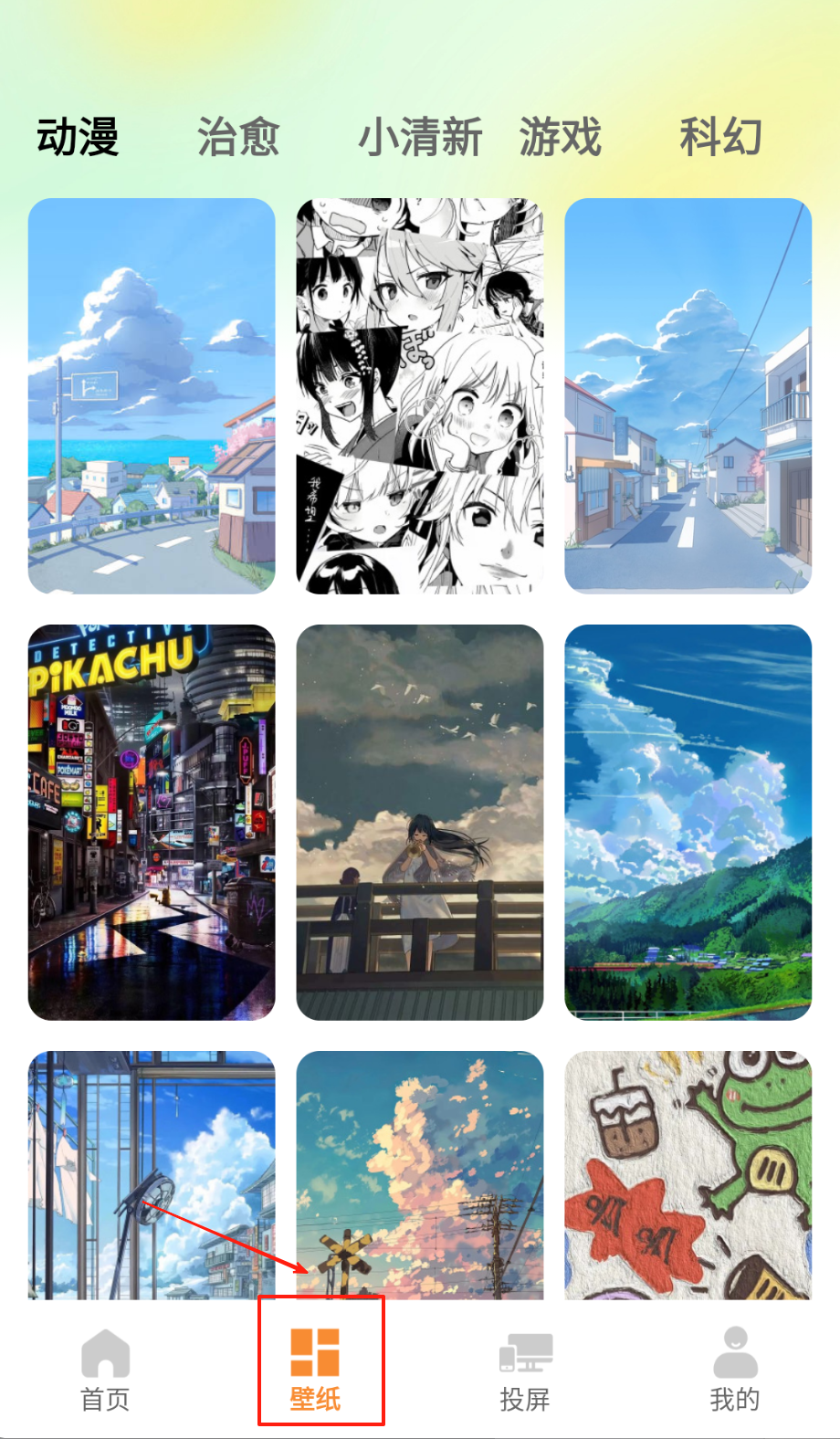840x1439 pixels.
Task: View the quiet residential street wallpaper
Action: pyautogui.click(x=688, y=396)
